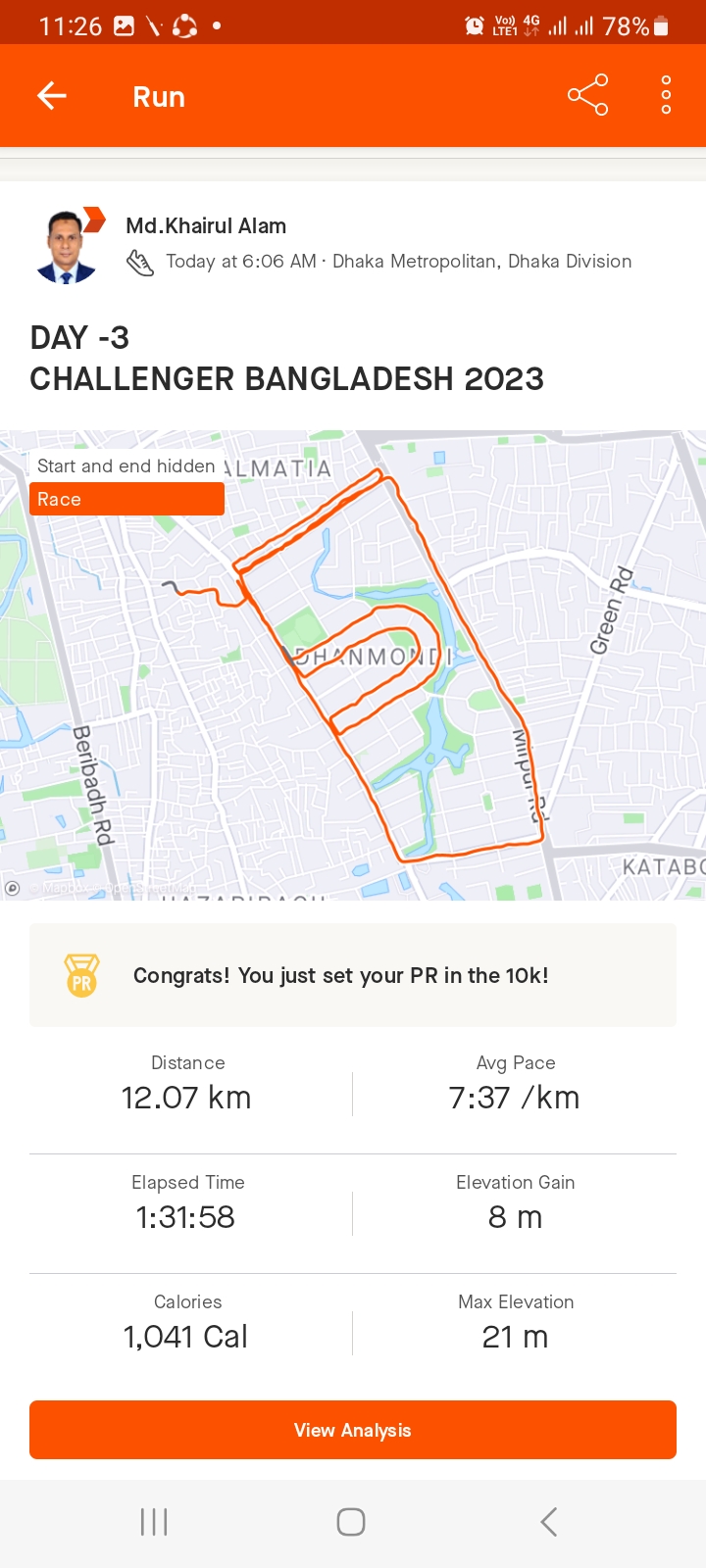Viewport: 706px width, 1568px height.
Task: Share this run activity
Action: click(x=587, y=96)
